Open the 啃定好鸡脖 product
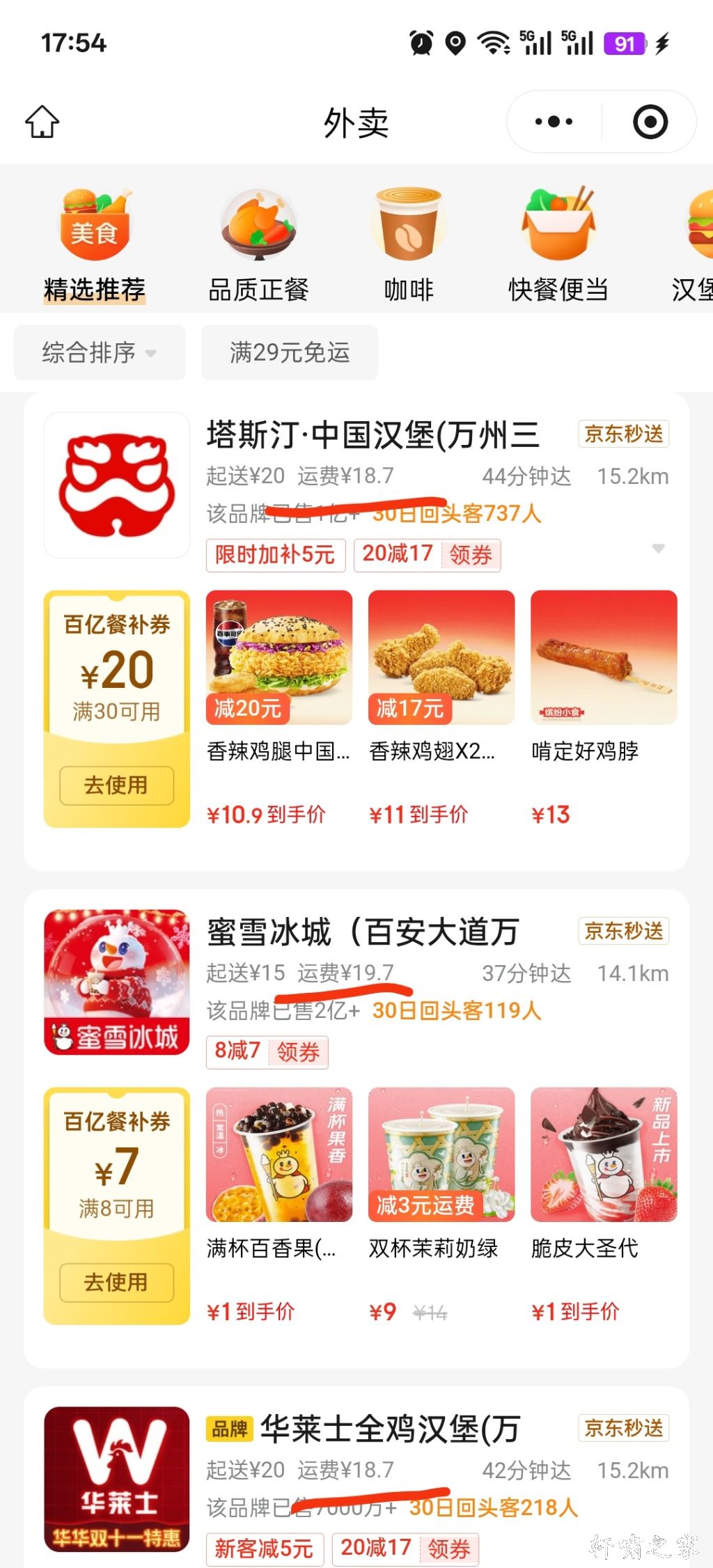 point(603,658)
